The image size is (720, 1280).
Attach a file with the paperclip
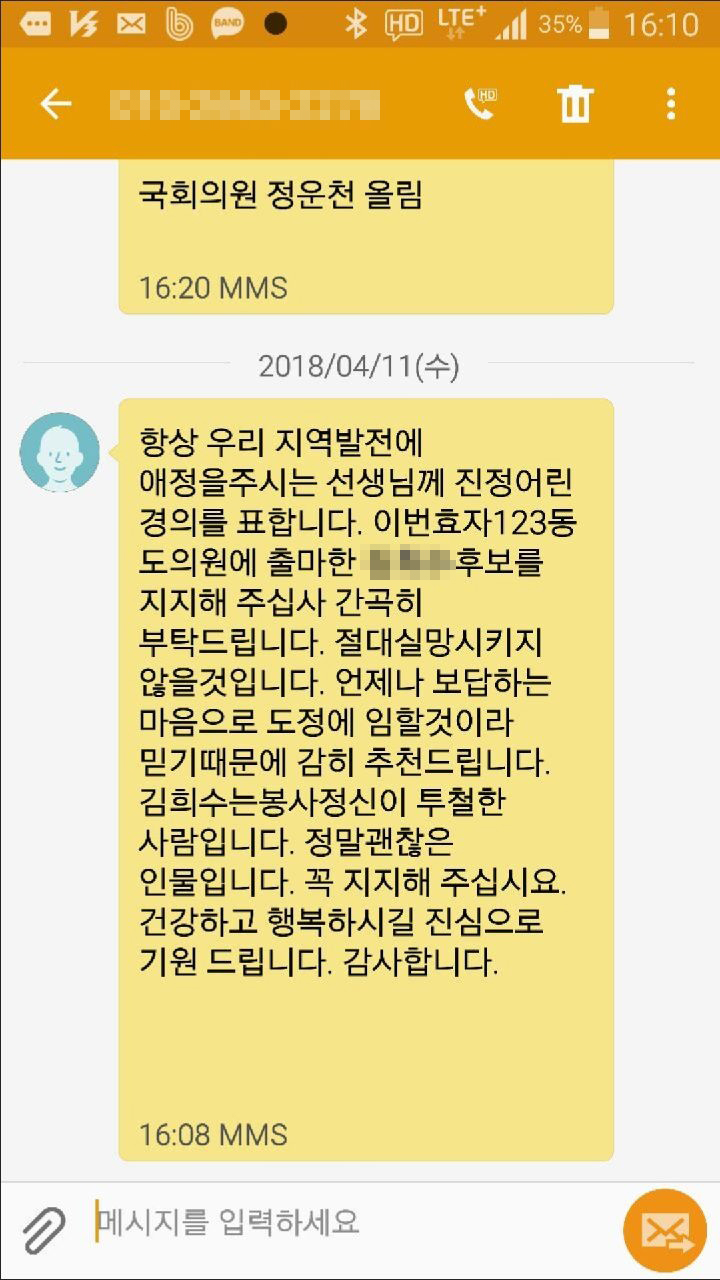44,1229
